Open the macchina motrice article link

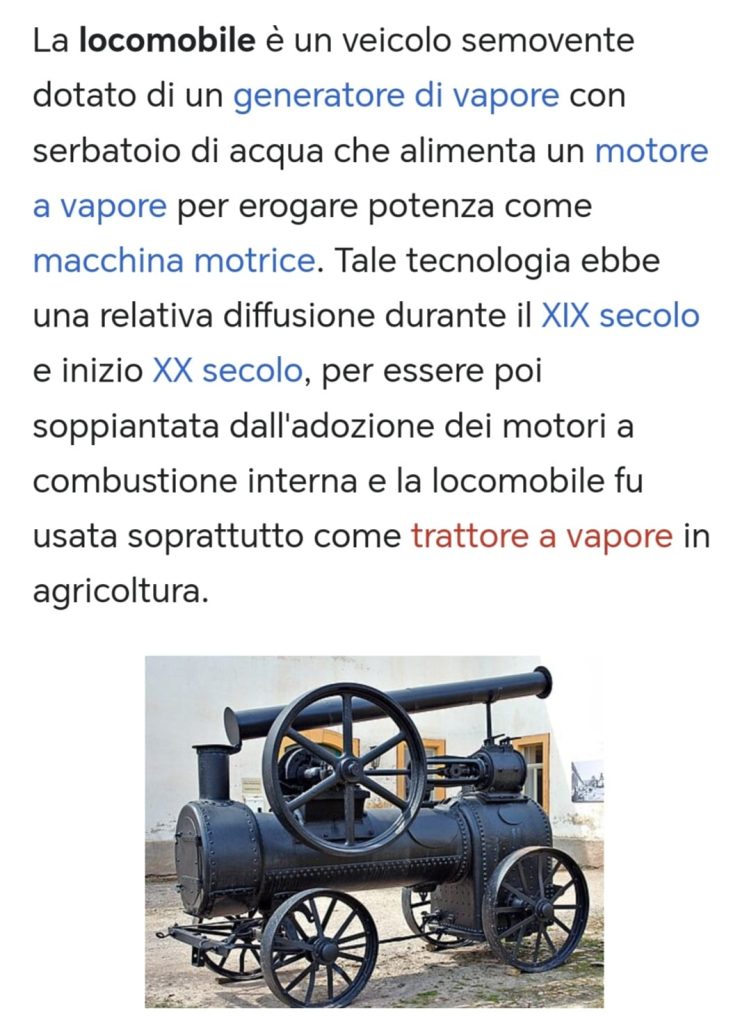pos(174,261)
